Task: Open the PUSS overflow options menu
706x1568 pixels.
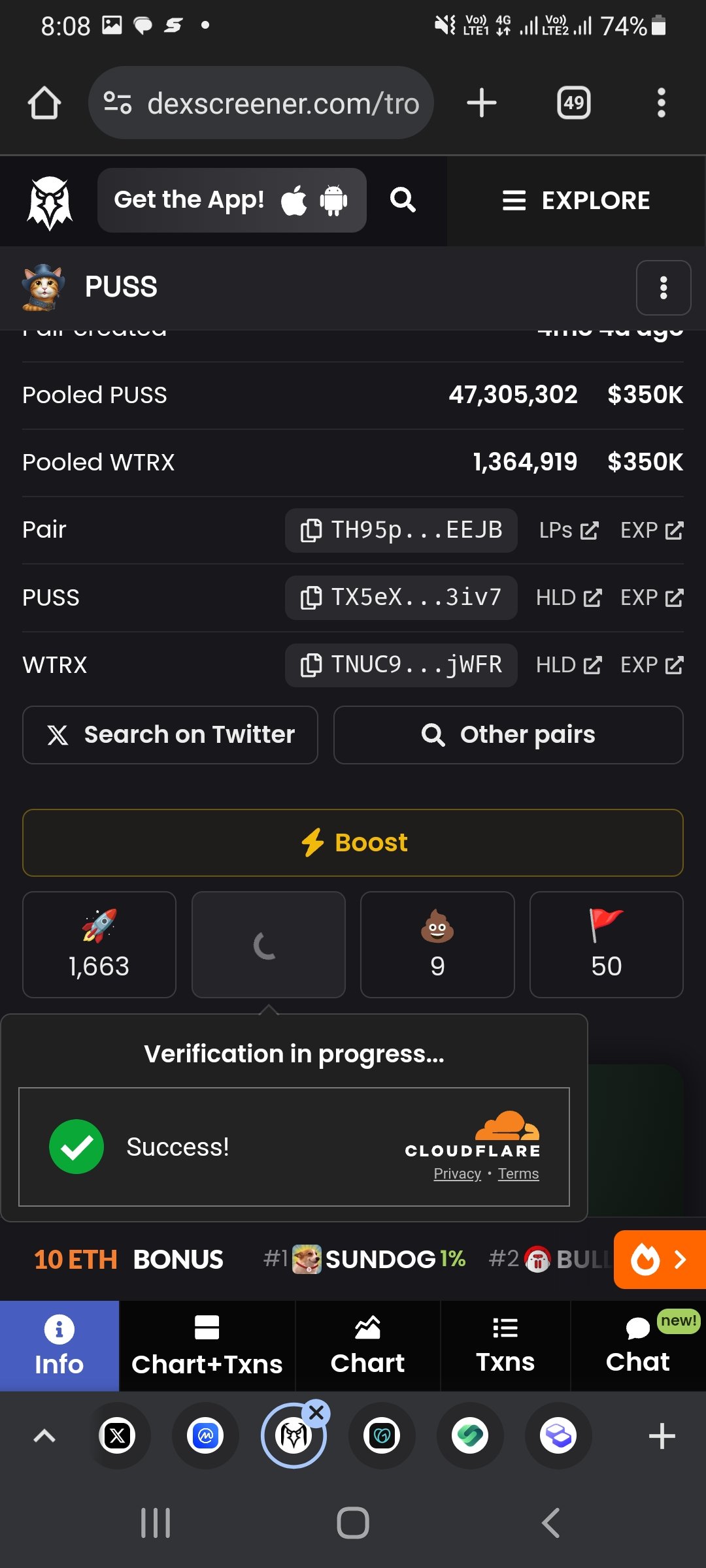Action: [664, 287]
